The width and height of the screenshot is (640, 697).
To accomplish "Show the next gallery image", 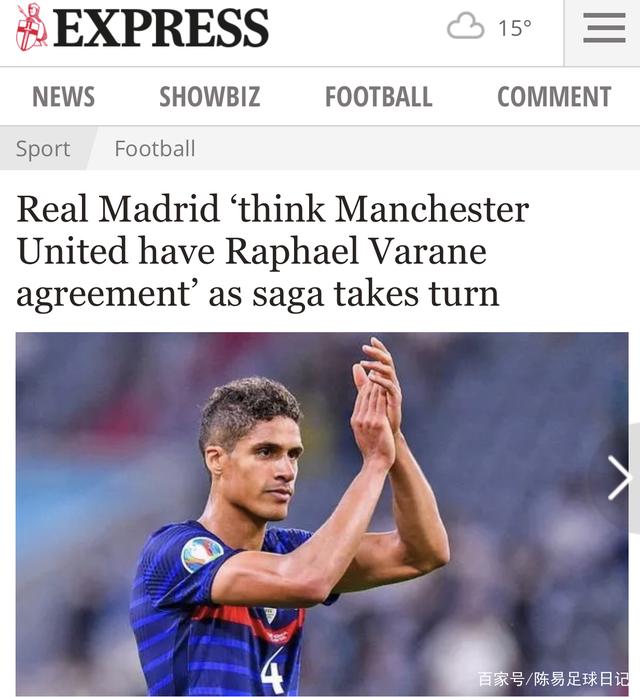I will click(619, 478).
